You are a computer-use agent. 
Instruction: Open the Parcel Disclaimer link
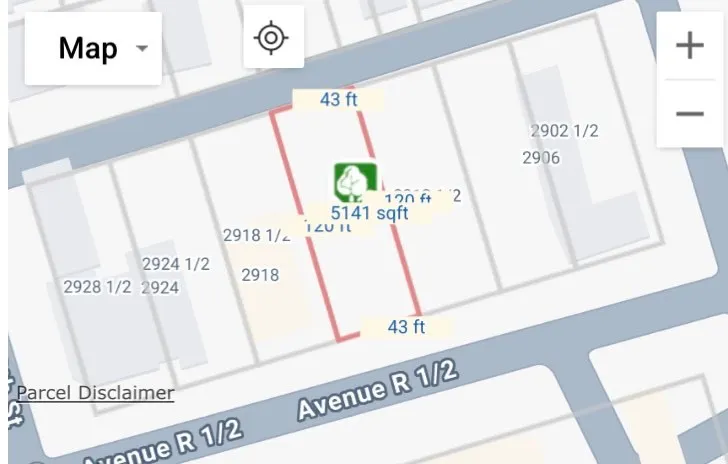95,393
